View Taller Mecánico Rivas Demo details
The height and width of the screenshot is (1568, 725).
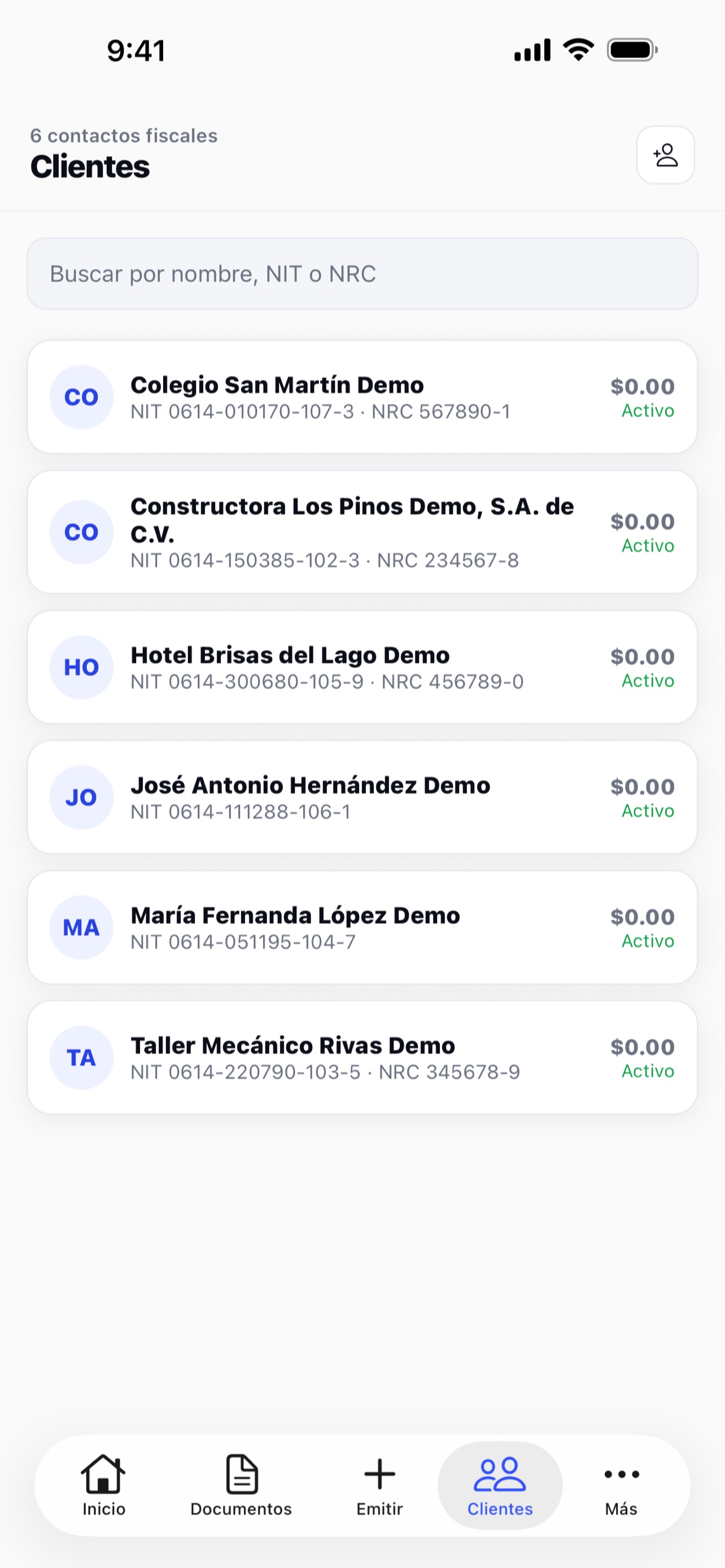tap(362, 1058)
